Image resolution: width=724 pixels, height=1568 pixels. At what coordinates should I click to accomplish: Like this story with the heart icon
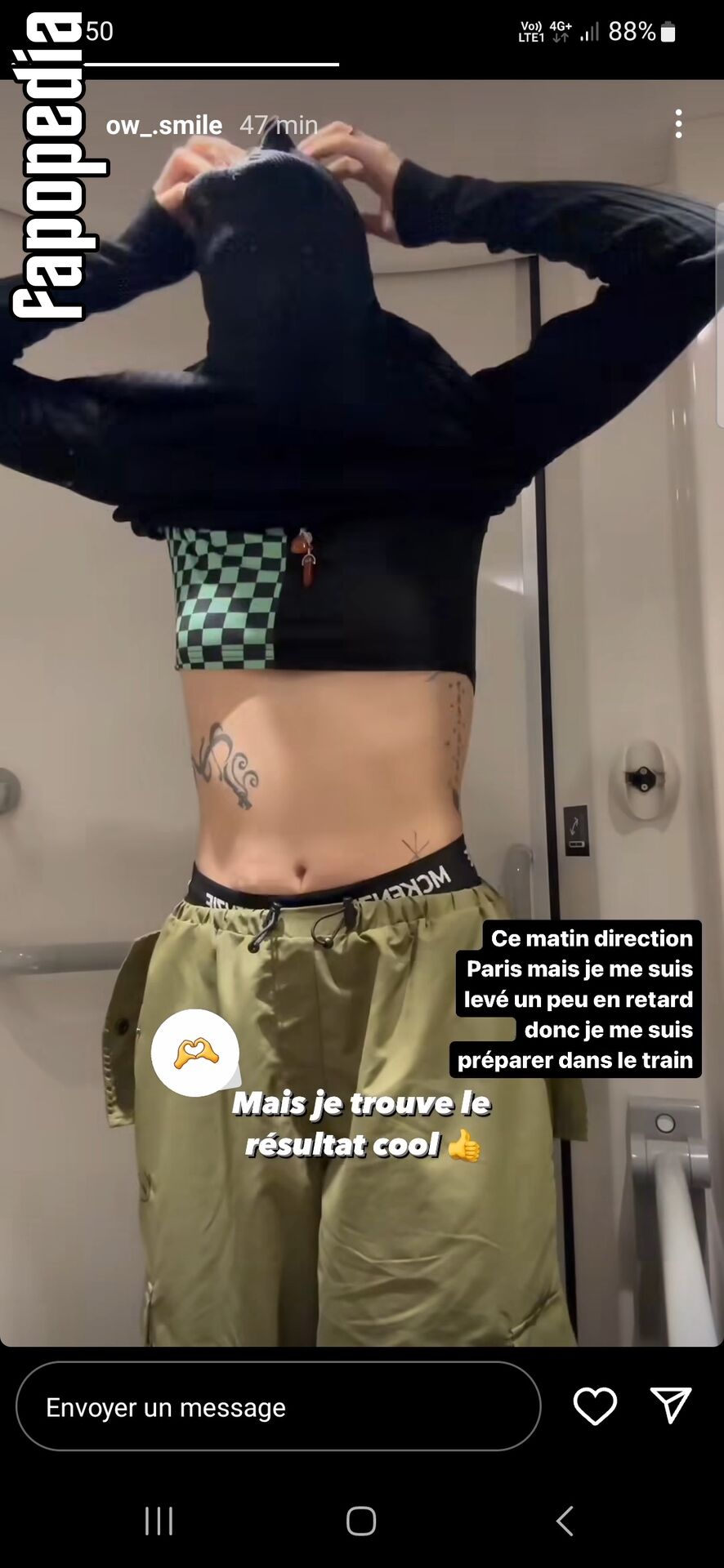pyautogui.click(x=595, y=1406)
